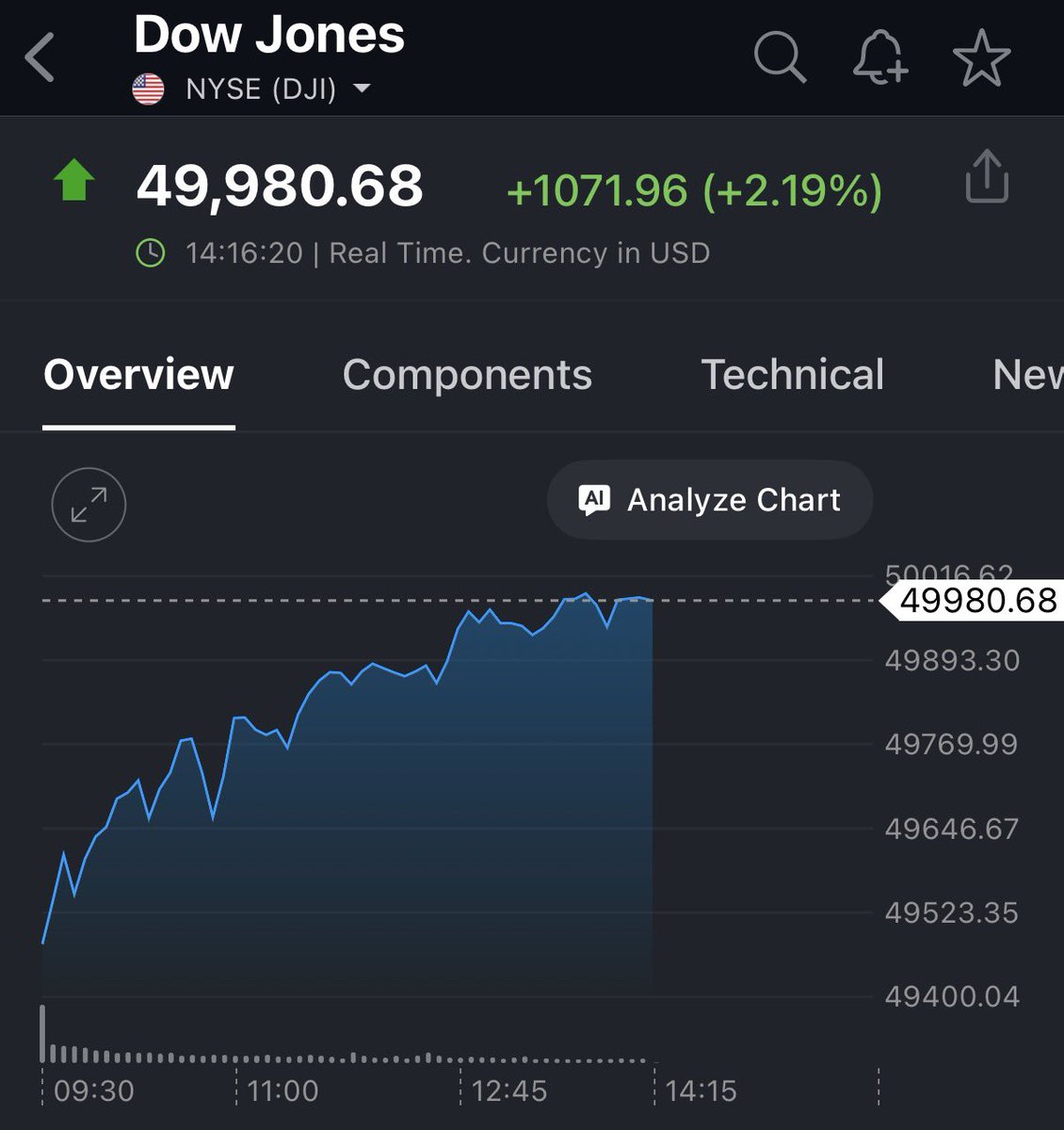Tap the Analyze Chart AI button

point(710,500)
